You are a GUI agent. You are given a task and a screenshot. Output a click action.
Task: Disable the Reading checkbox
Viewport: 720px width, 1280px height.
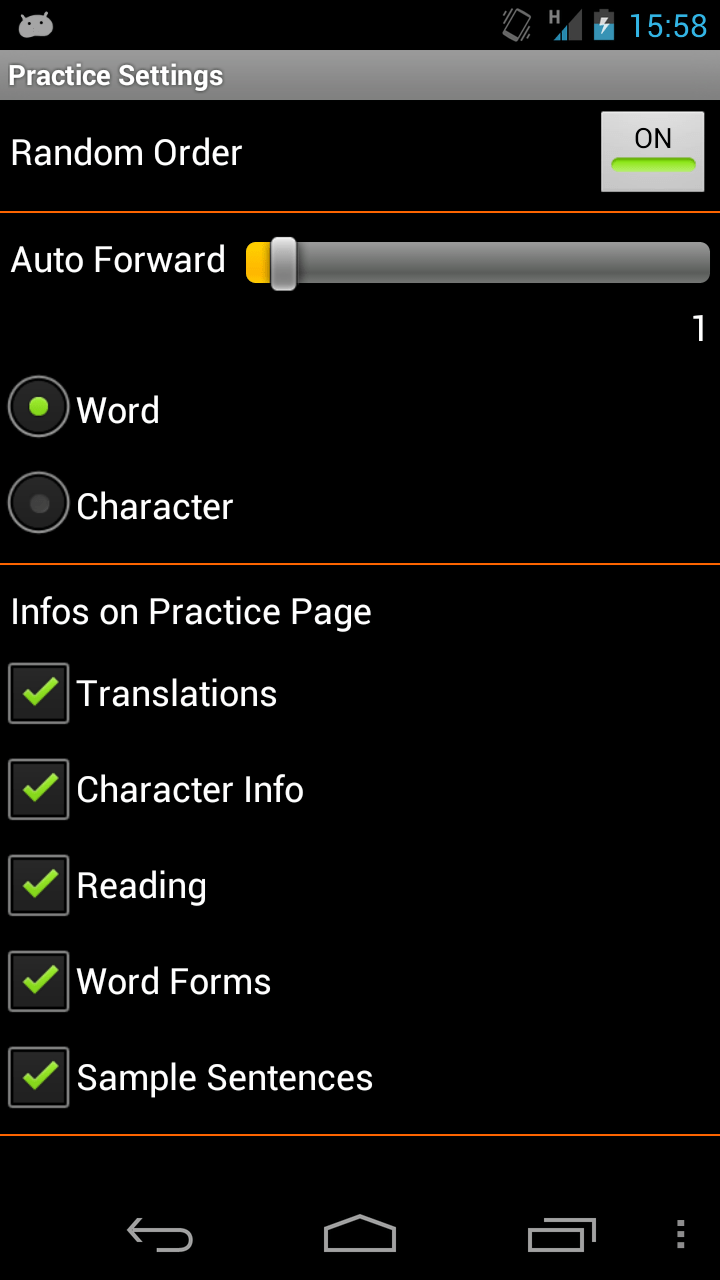point(39,885)
